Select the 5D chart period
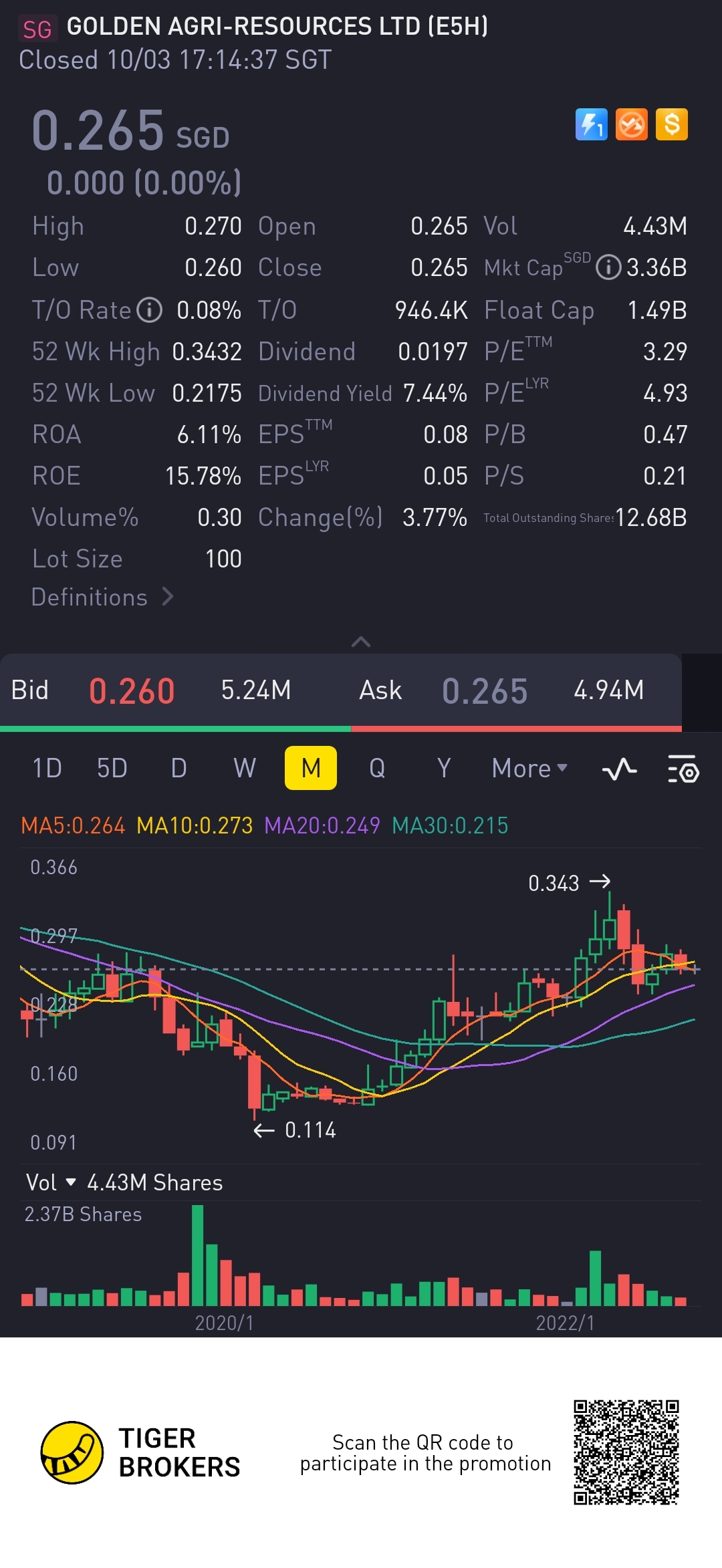Image resolution: width=722 pixels, height=1568 pixels. (x=112, y=769)
